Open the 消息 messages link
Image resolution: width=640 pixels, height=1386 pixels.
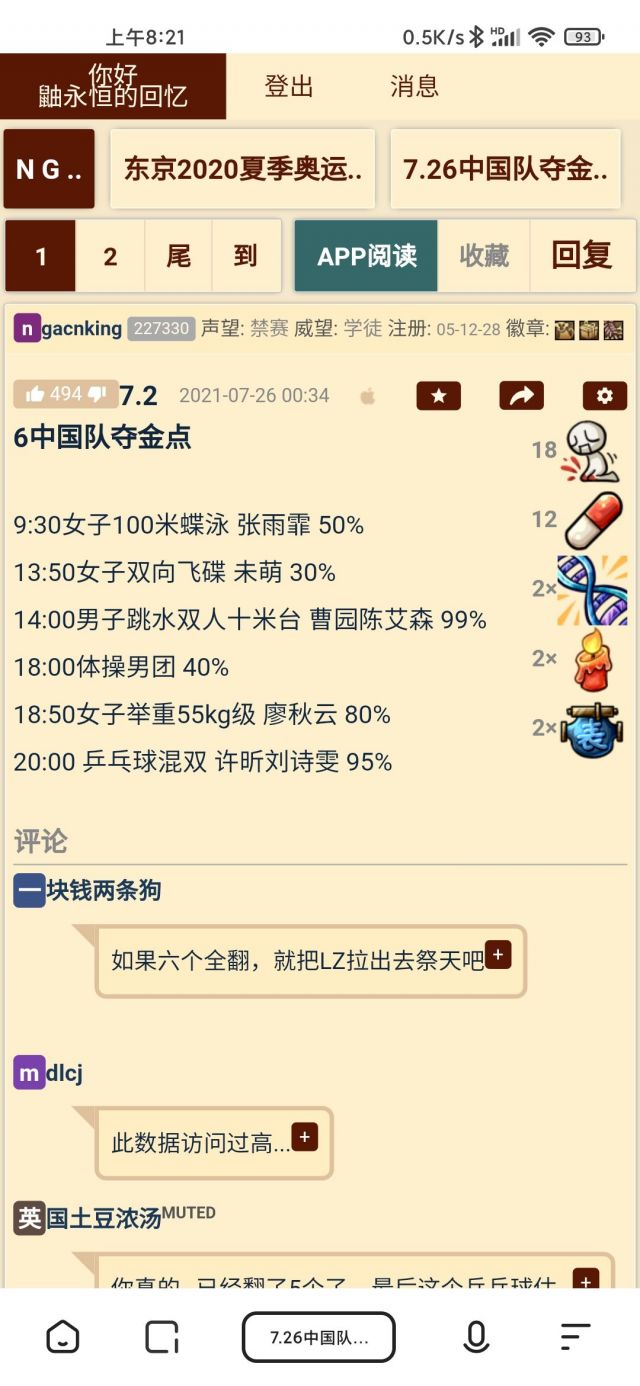pos(414,86)
